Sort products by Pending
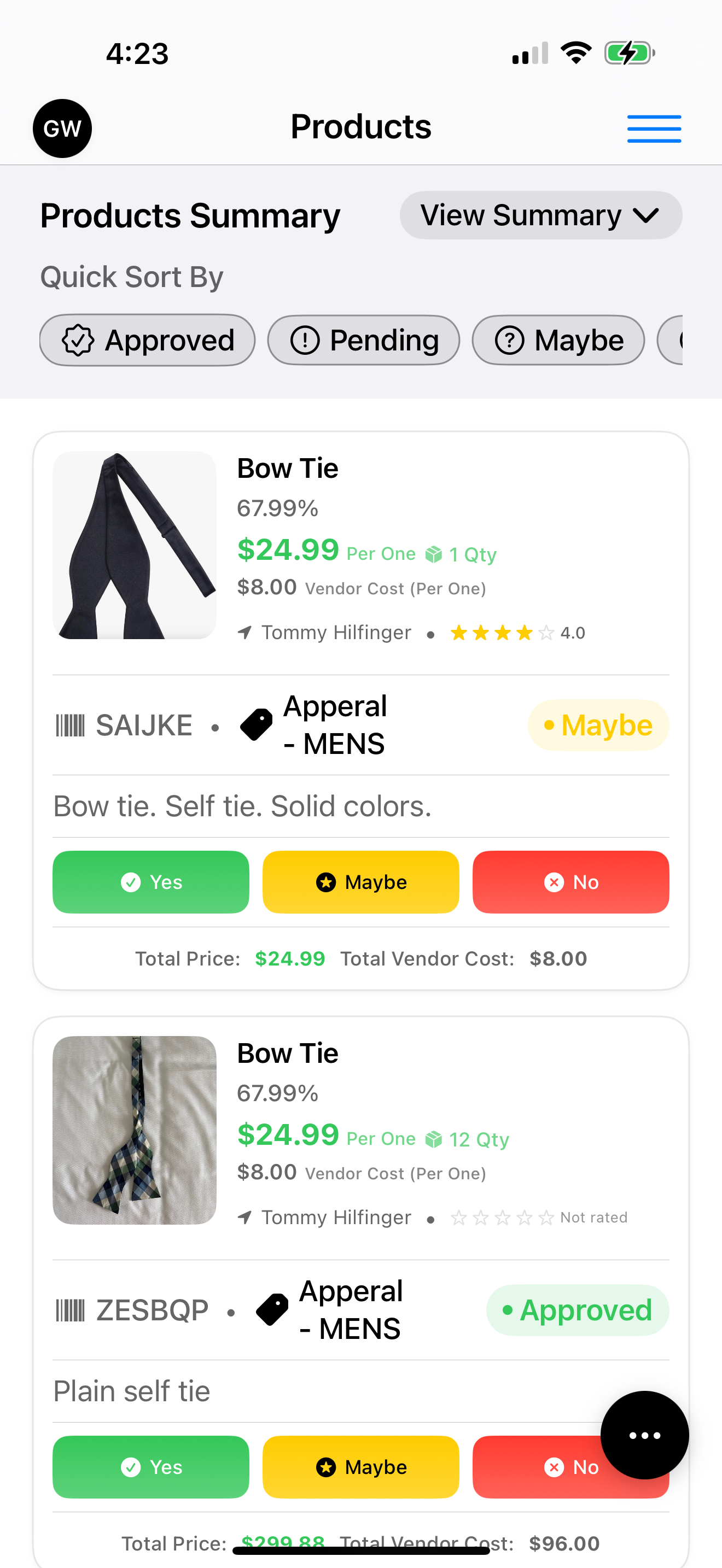The width and height of the screenshot is (722, 1568). [x=363, y=340]
